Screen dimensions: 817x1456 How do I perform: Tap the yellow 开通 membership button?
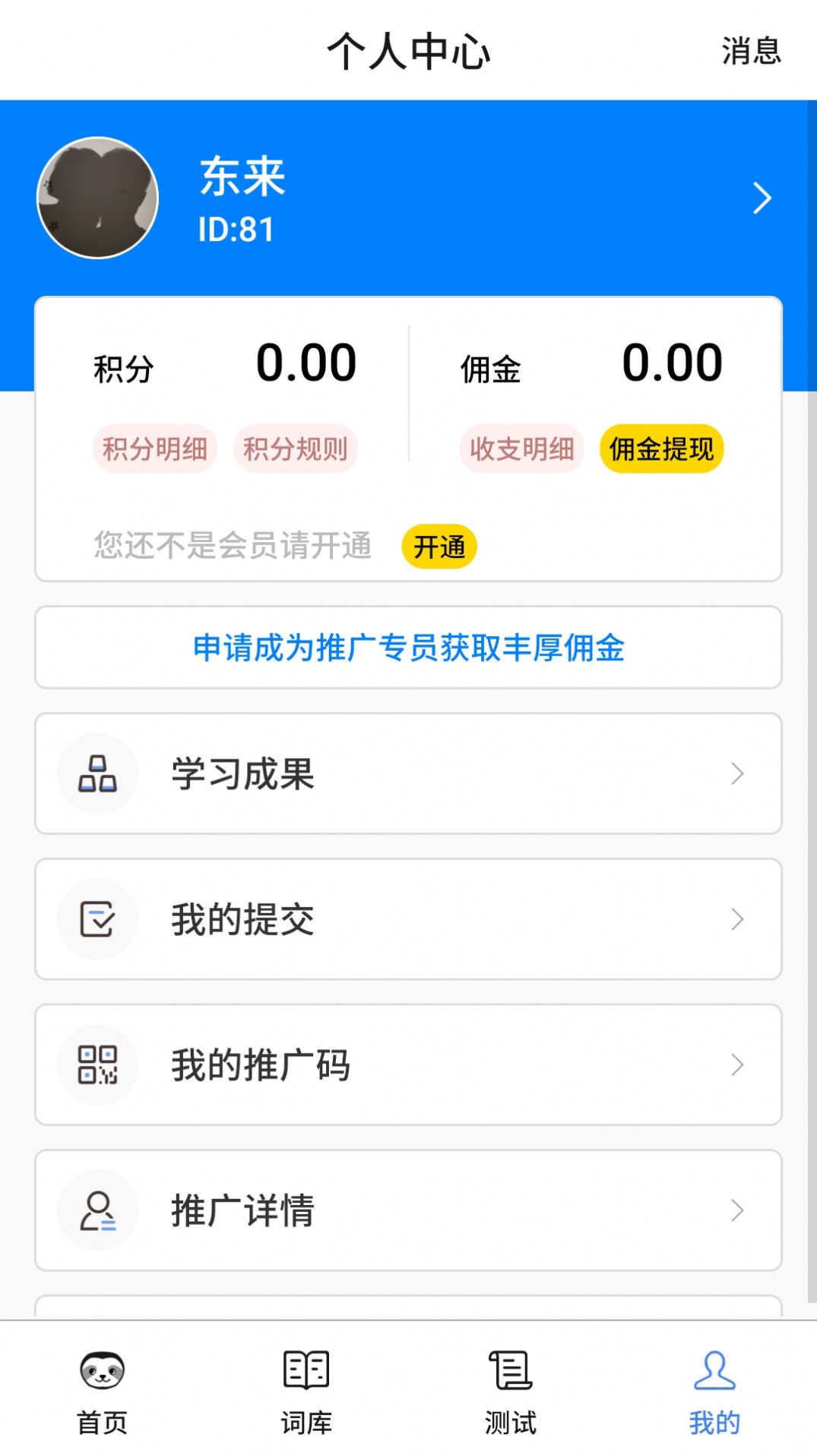click(x=439, y=546)
